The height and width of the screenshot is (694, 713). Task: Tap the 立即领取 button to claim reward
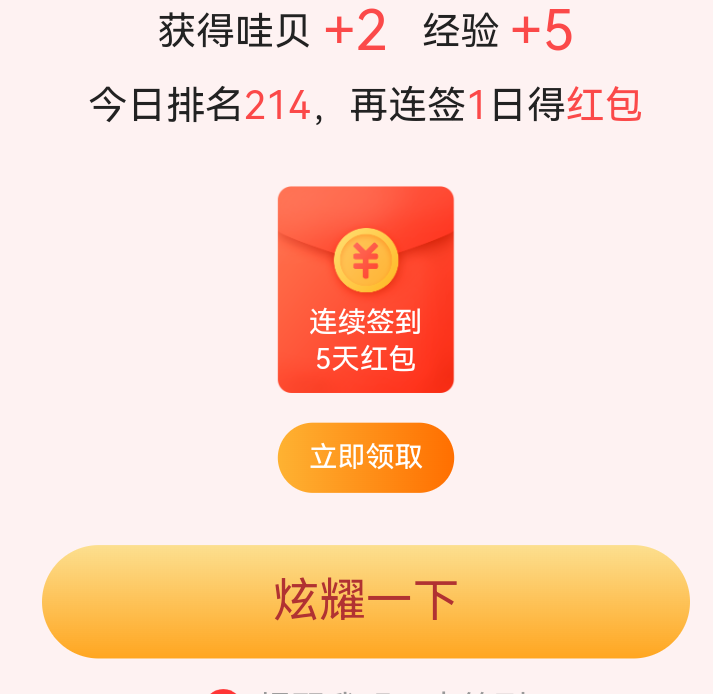[365, 458]
